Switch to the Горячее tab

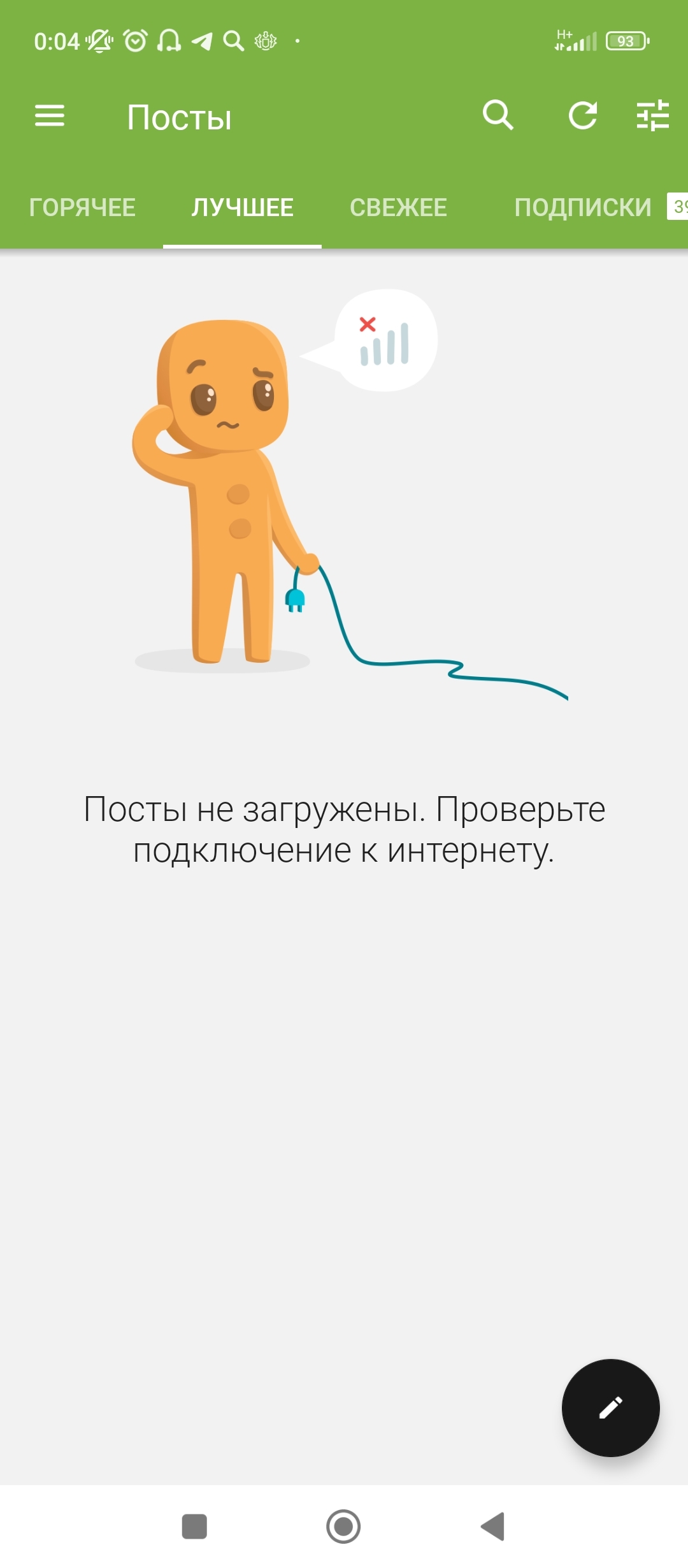[x=82, y=207]
